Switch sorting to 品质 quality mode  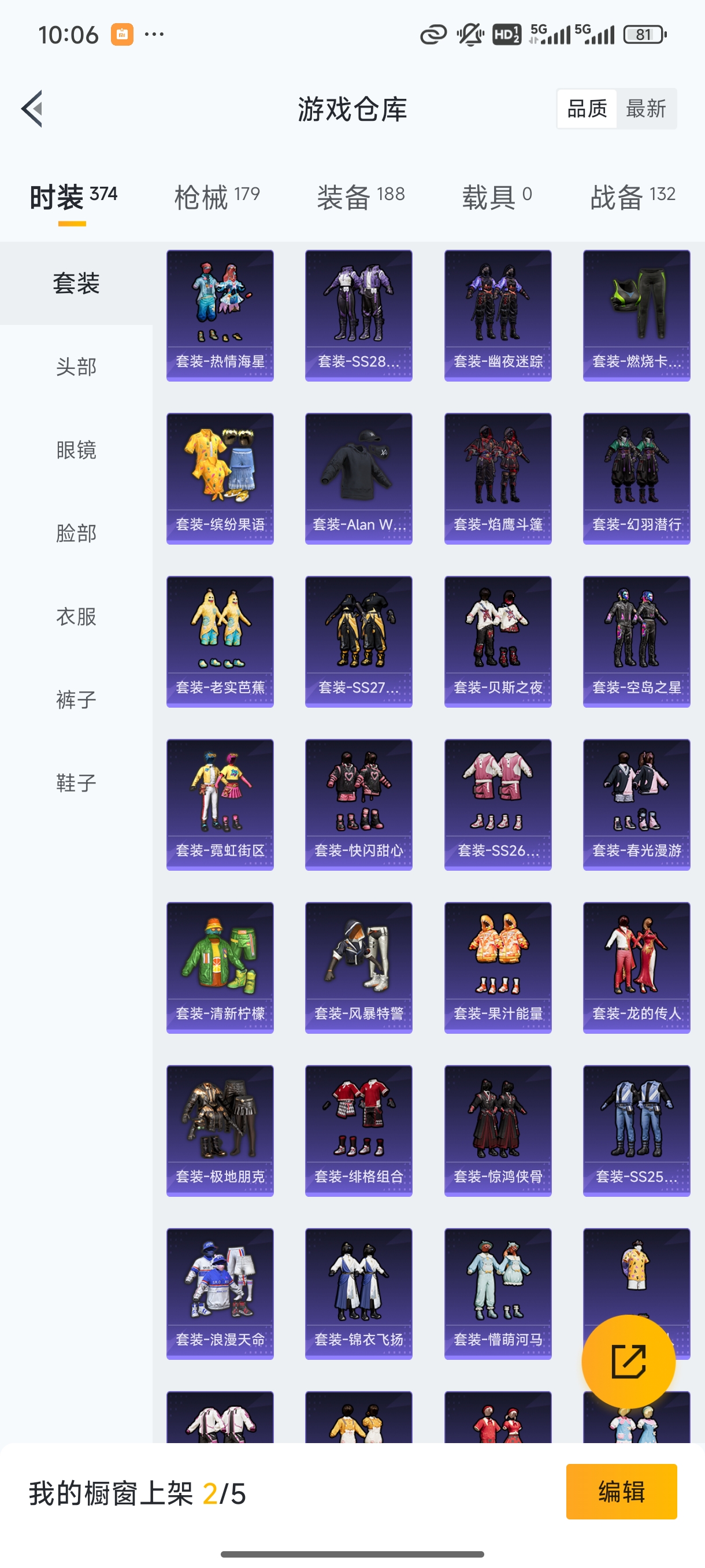click(588, 108)
